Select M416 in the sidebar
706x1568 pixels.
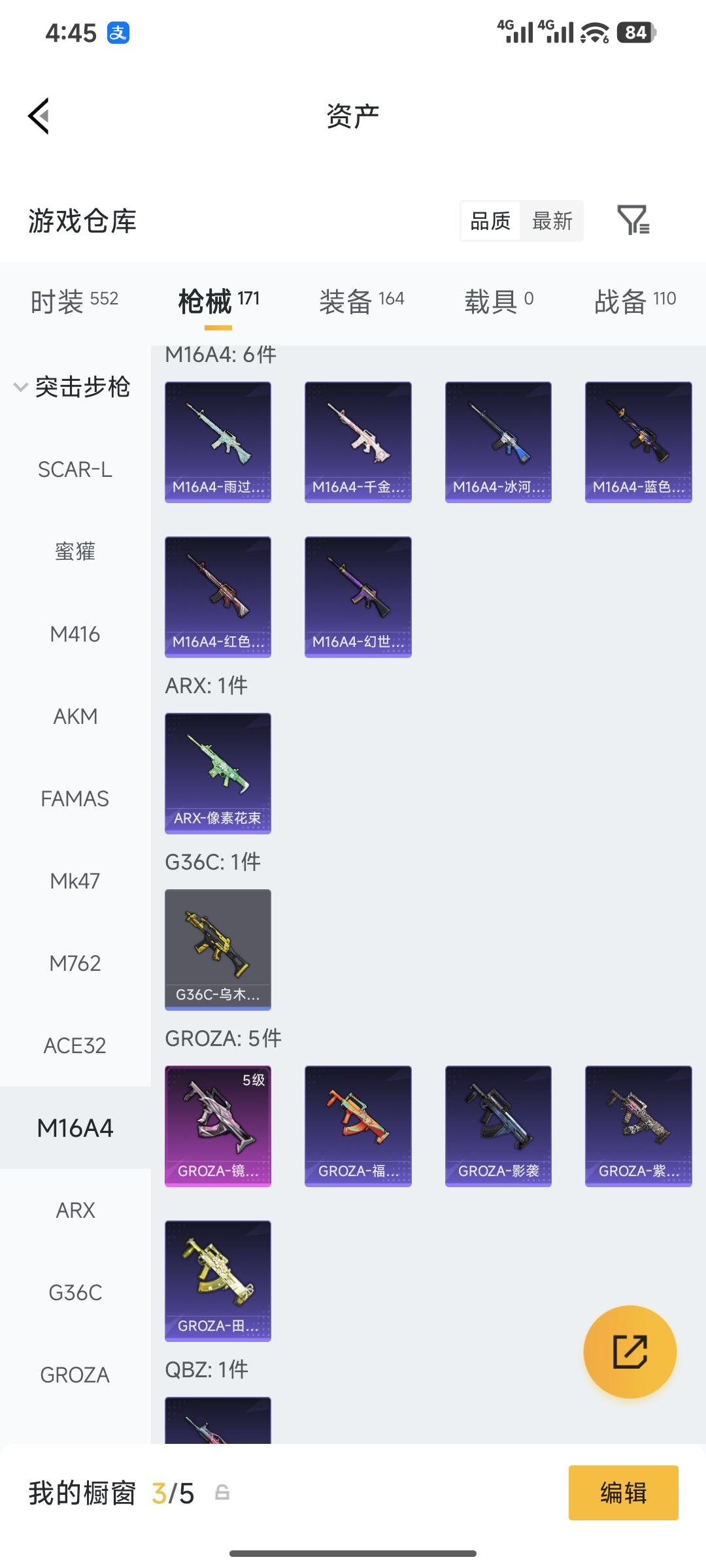(75, 634)
